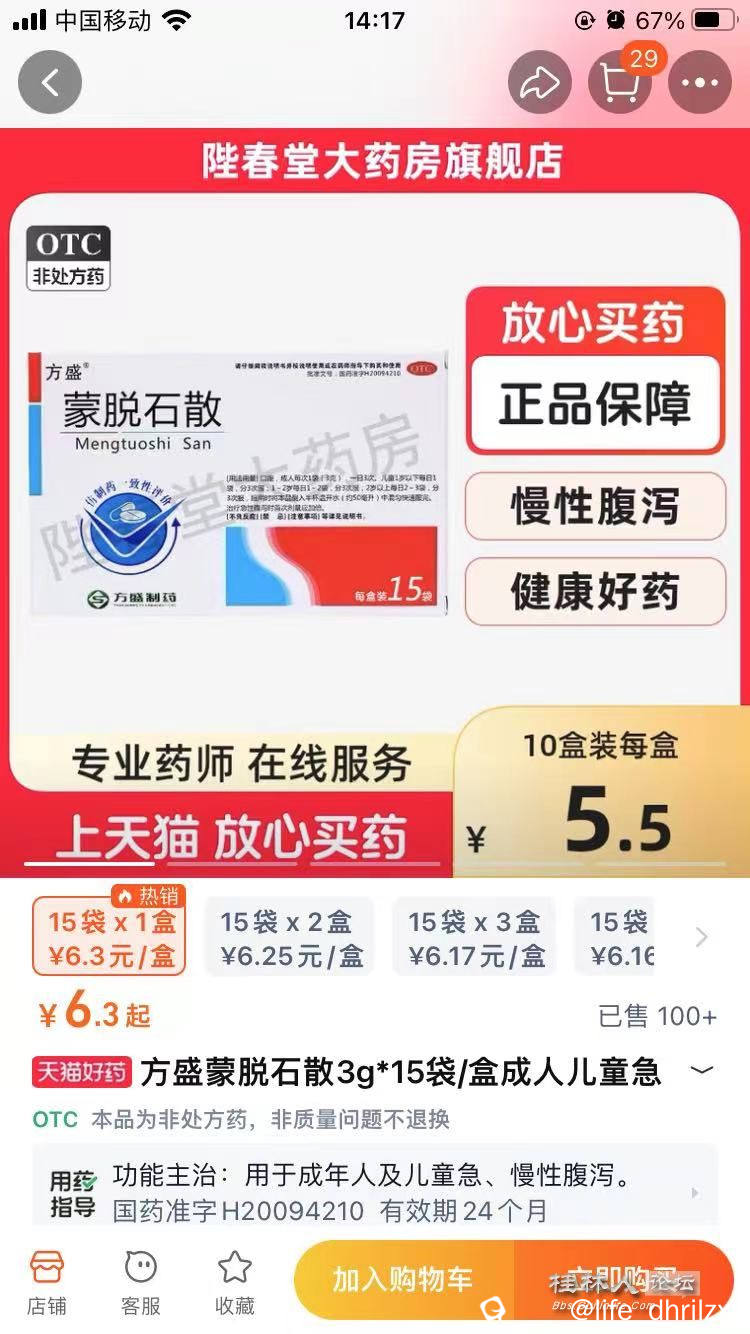Add product to 收藏 favorites
Screen dimensions: 750x1334
[235, 1281]
